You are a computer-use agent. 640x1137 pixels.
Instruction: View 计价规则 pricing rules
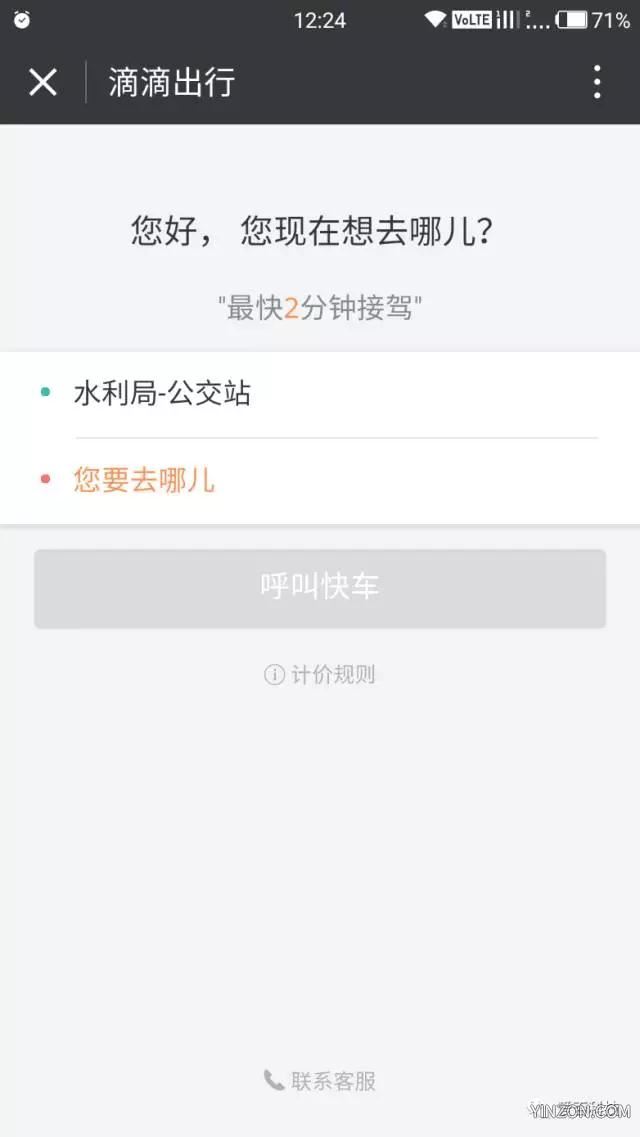click(320, 675)
